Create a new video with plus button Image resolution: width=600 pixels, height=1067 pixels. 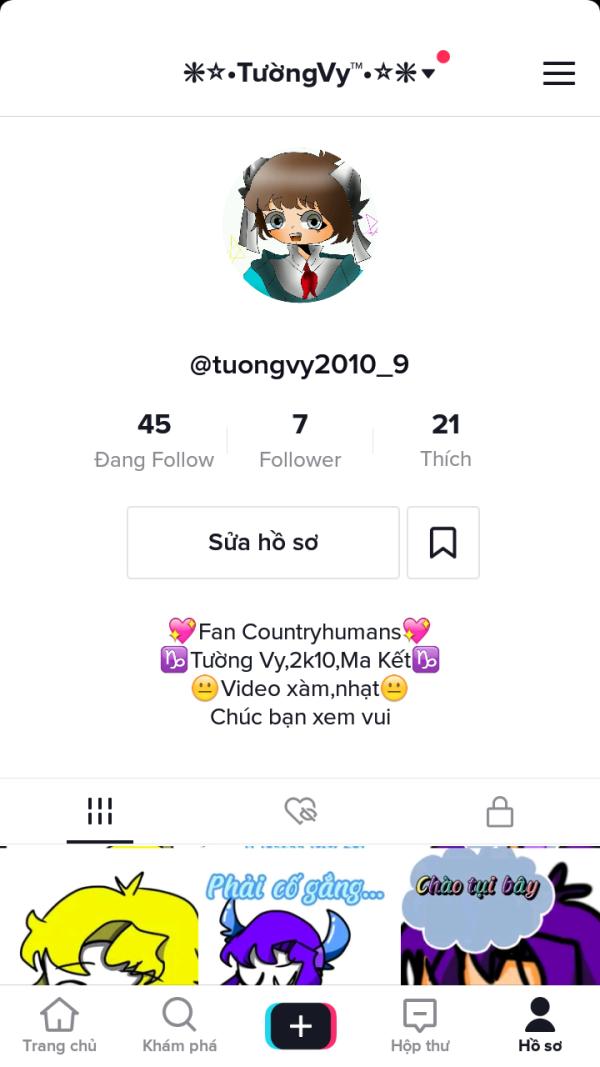coord(300,1026)
